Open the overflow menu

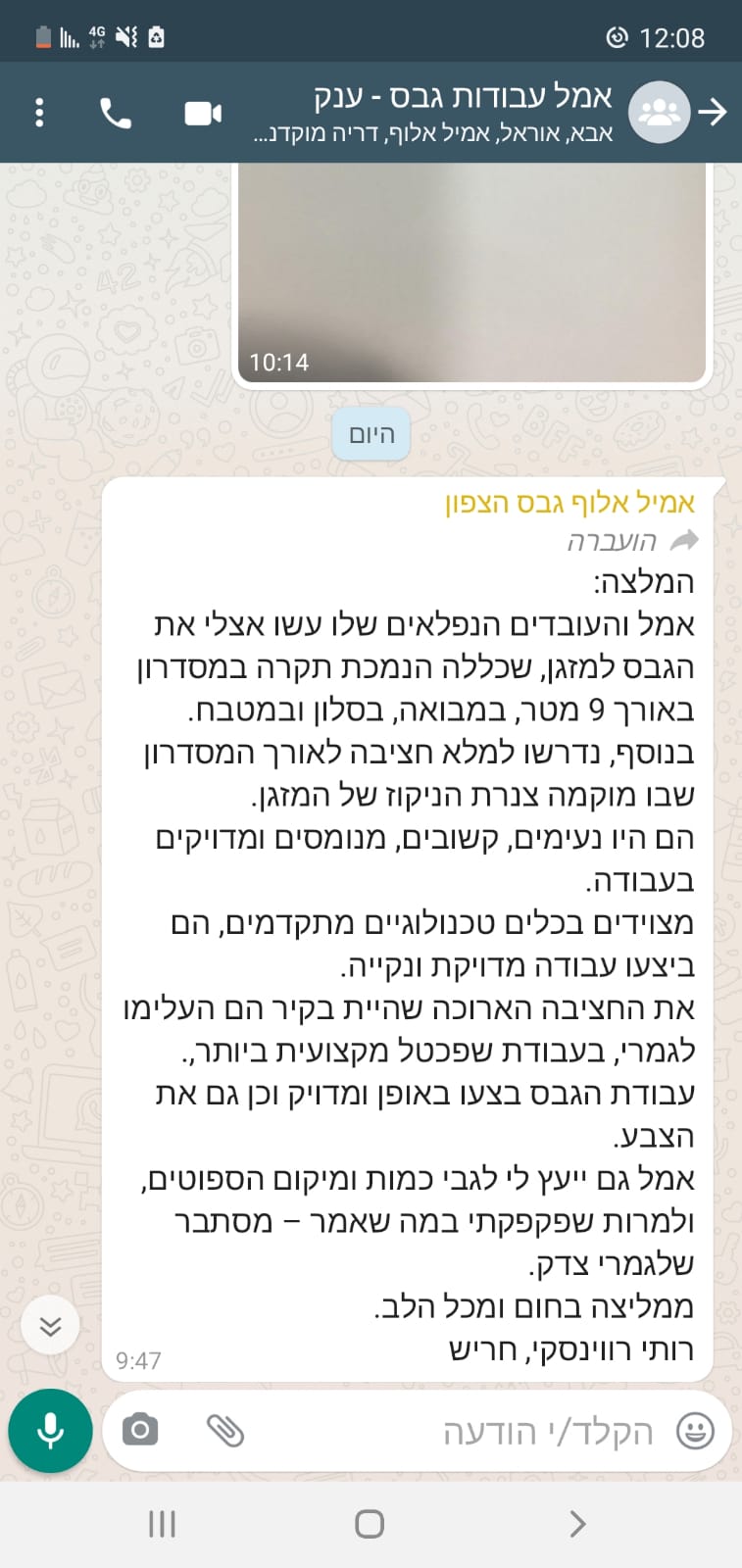(x=39, y=113)
